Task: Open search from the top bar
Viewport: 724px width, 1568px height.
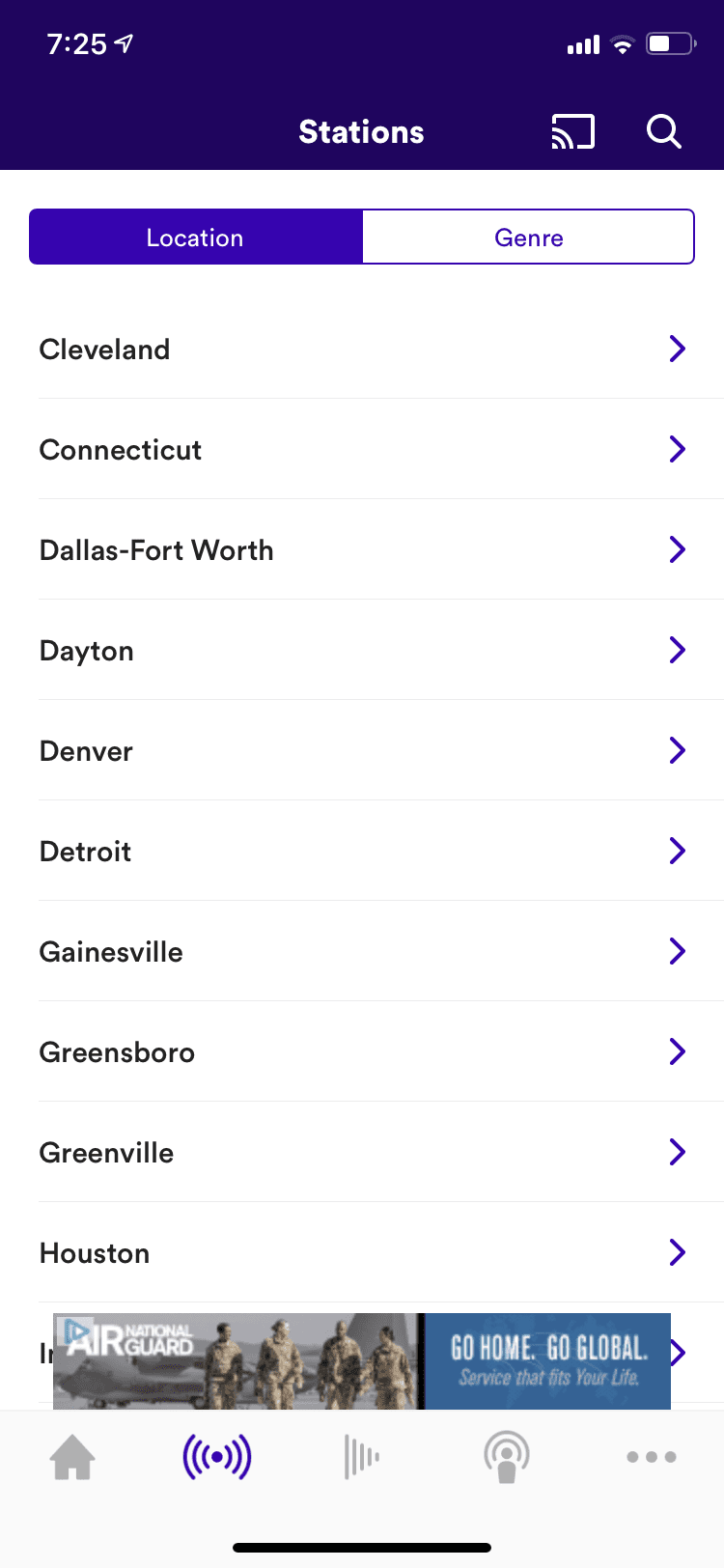Action: (x=663, y=132)
